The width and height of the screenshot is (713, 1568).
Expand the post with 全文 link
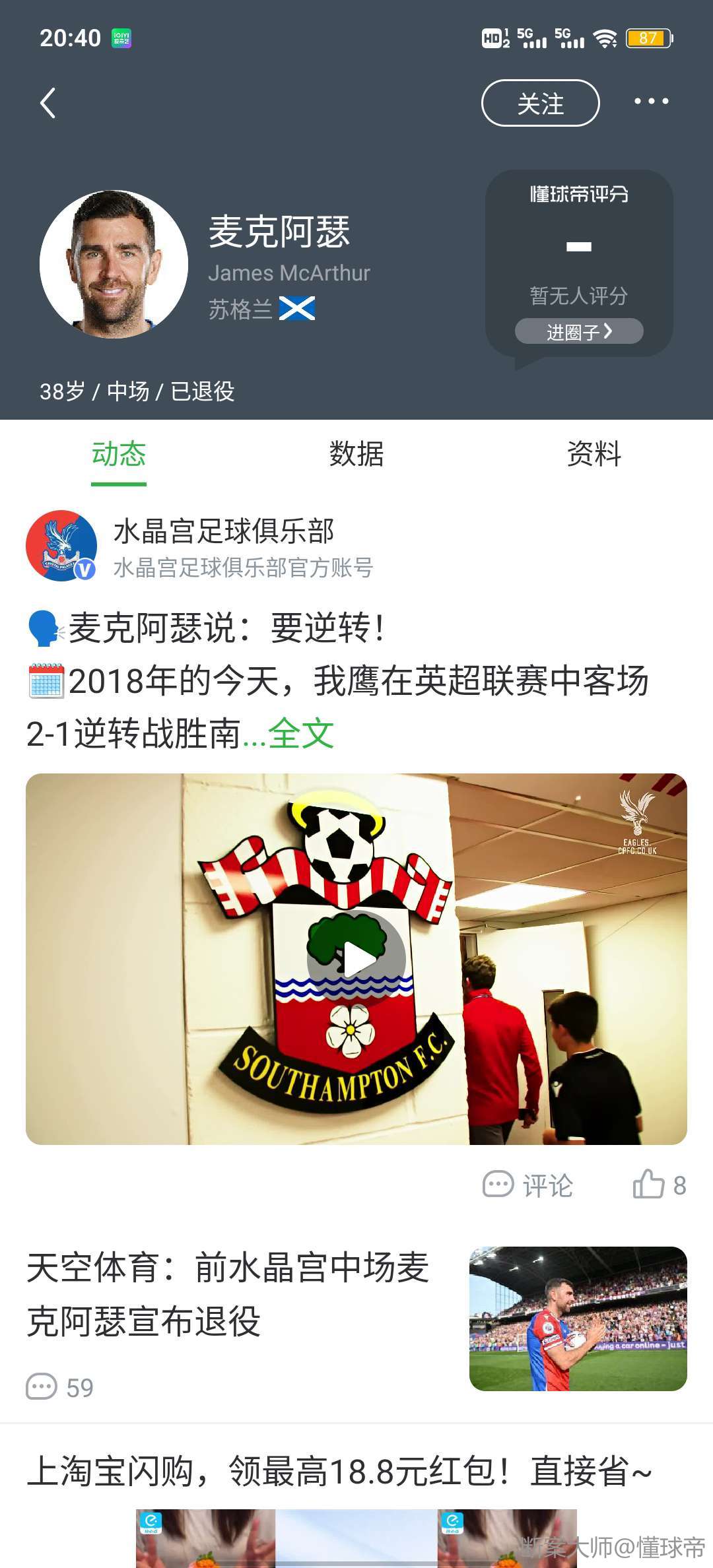[301, 734]
